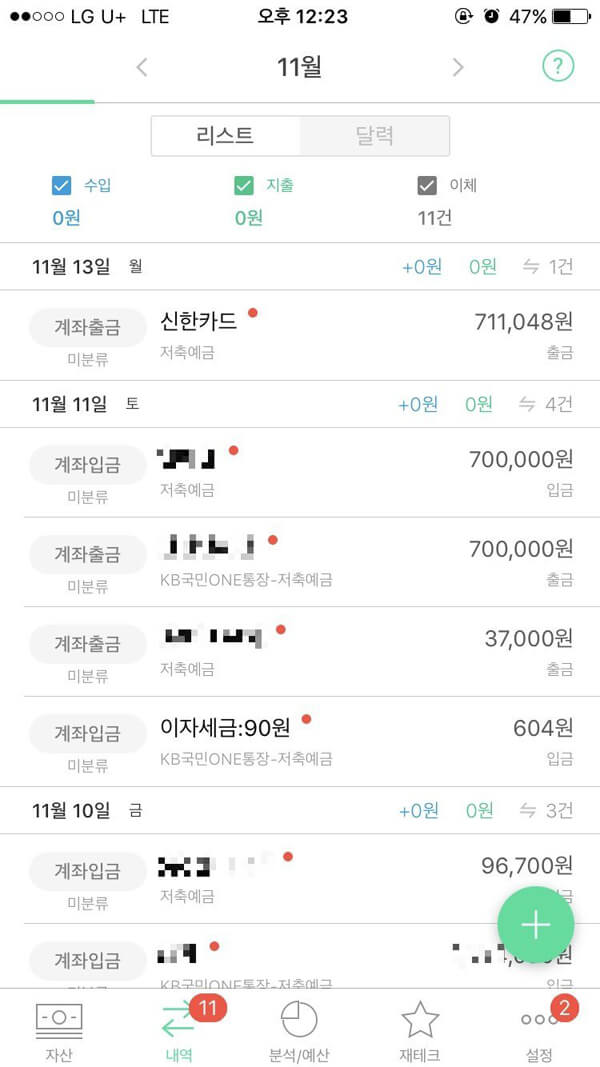Select the 리스트 list view
600x1067 pixels.
tap(225, 136)
